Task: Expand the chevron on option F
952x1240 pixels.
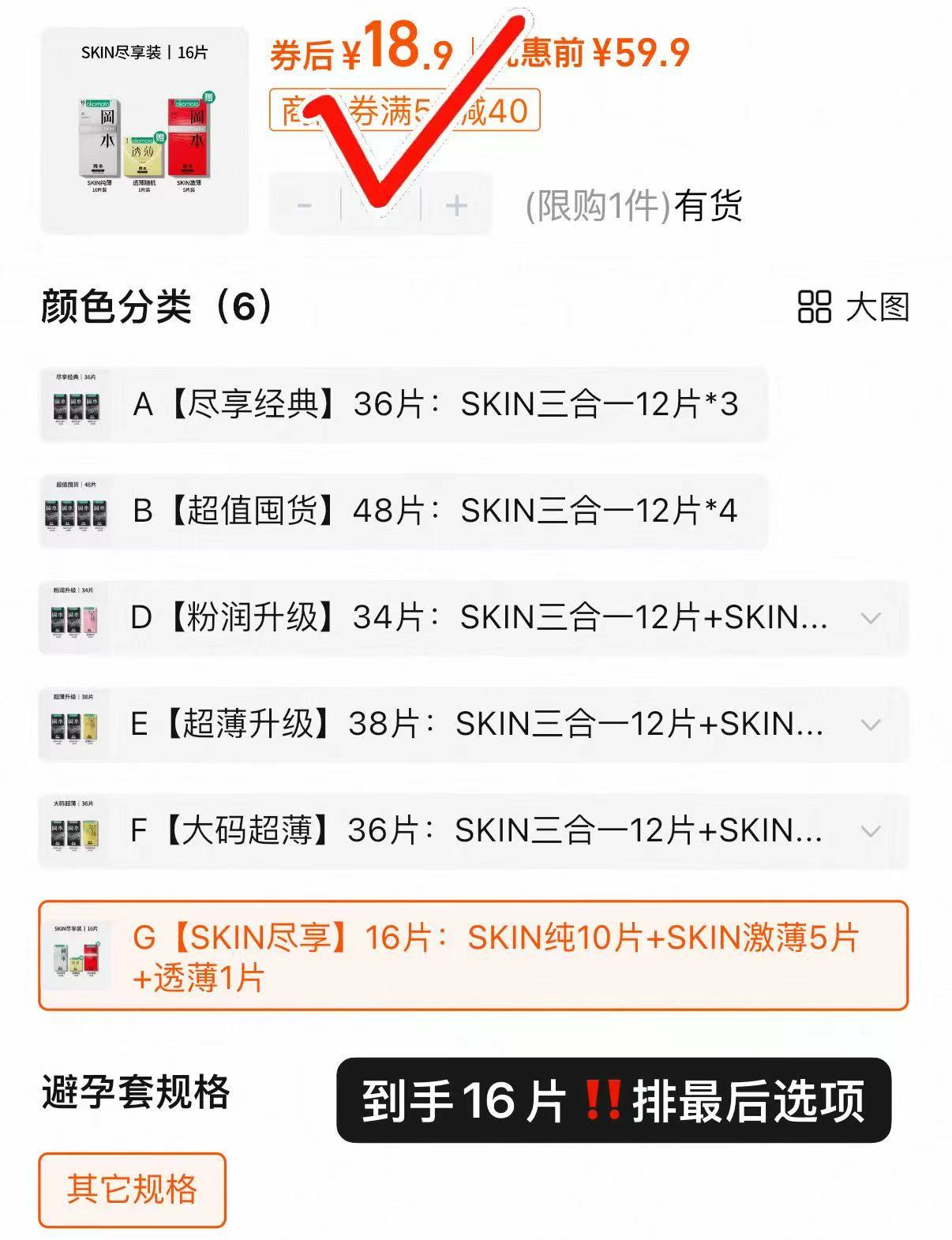Action: (x=871, y=831)
